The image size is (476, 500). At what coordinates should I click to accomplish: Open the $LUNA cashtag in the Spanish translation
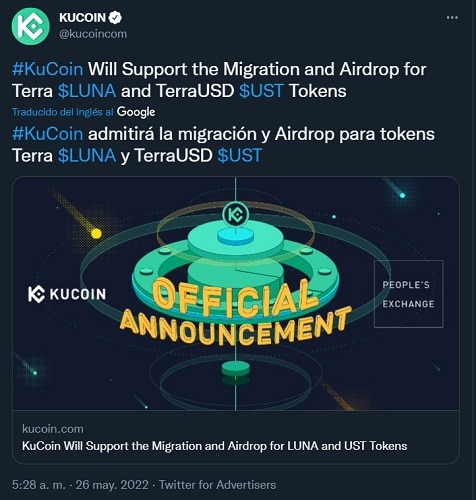(87, 156)
